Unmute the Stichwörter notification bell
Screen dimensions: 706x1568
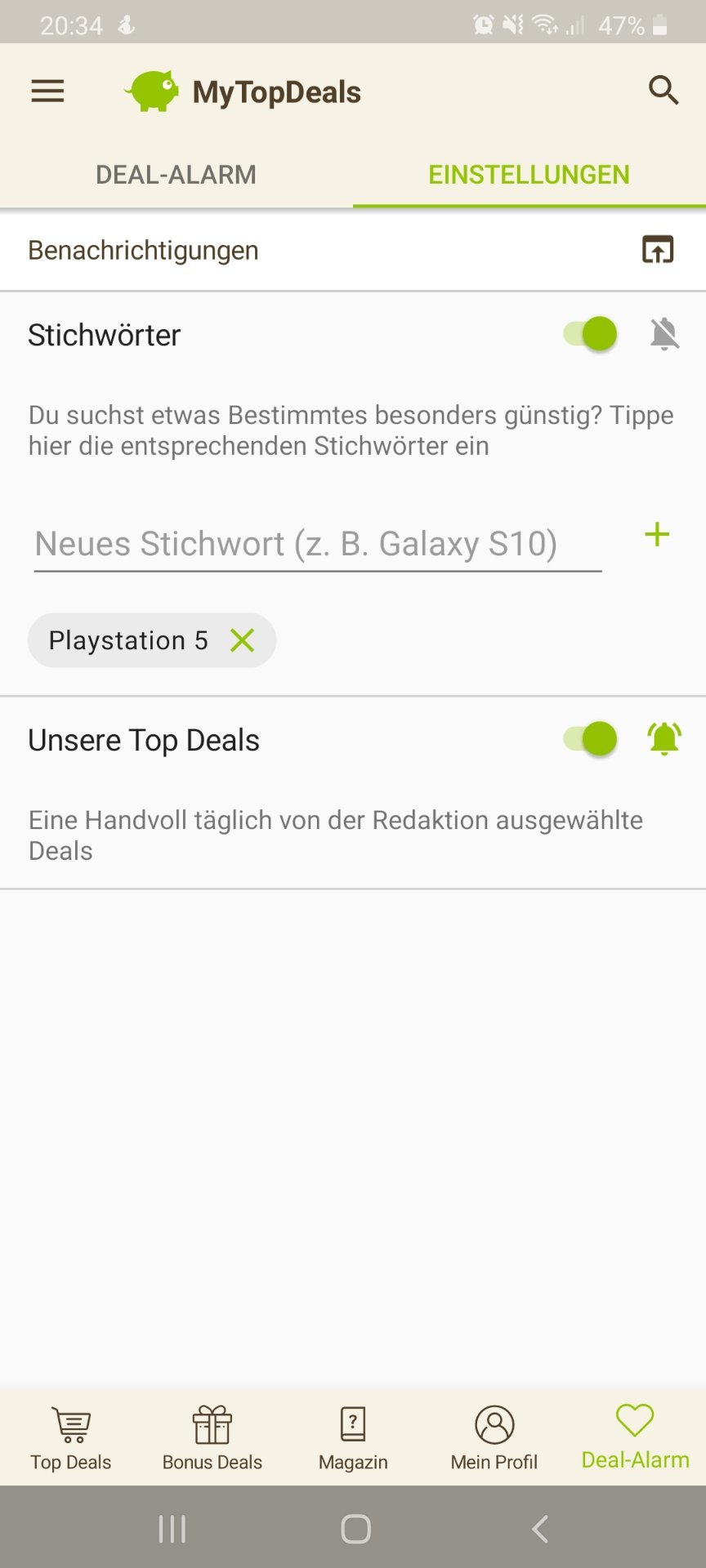pos(664,334)
